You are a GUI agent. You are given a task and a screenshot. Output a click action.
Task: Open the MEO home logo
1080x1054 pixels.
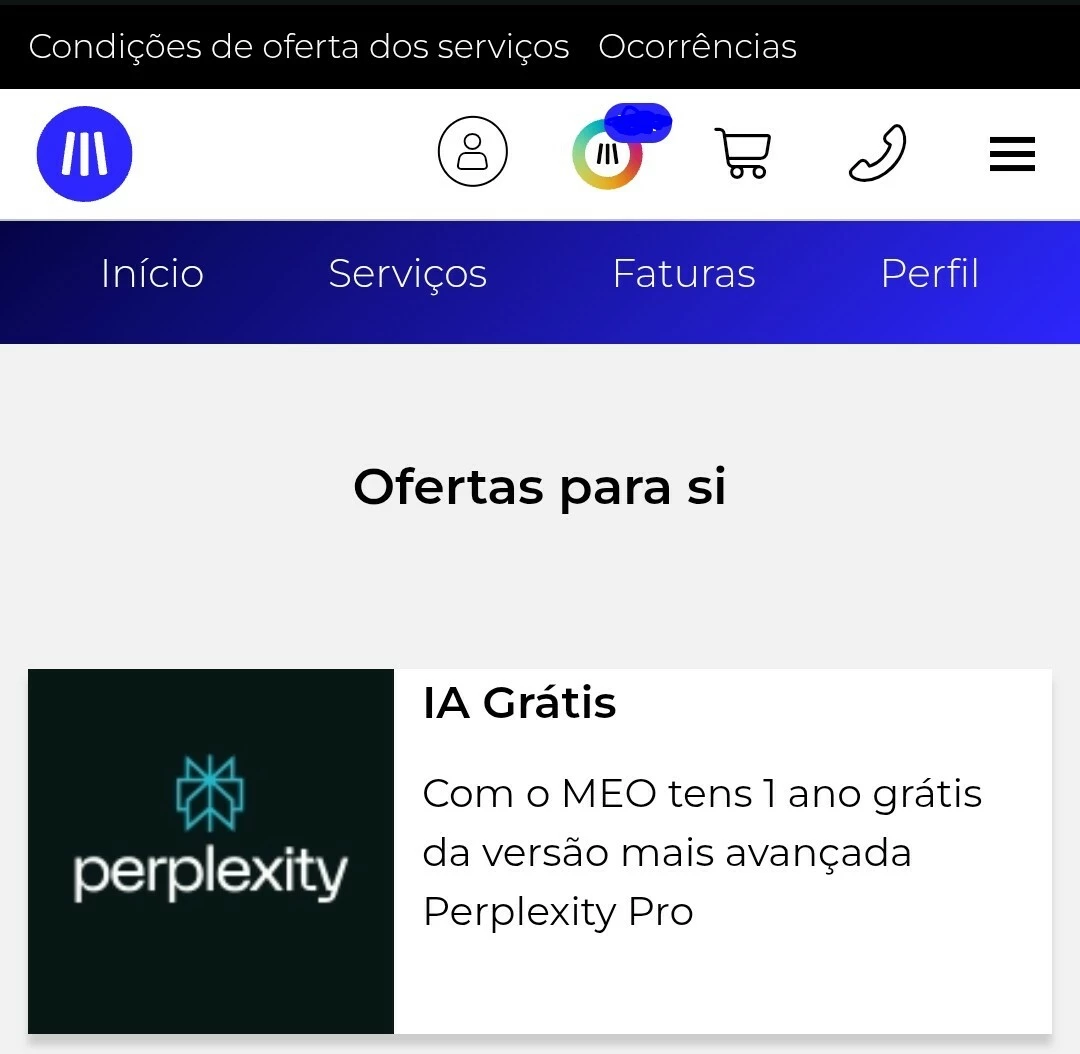tap(84, 154)
